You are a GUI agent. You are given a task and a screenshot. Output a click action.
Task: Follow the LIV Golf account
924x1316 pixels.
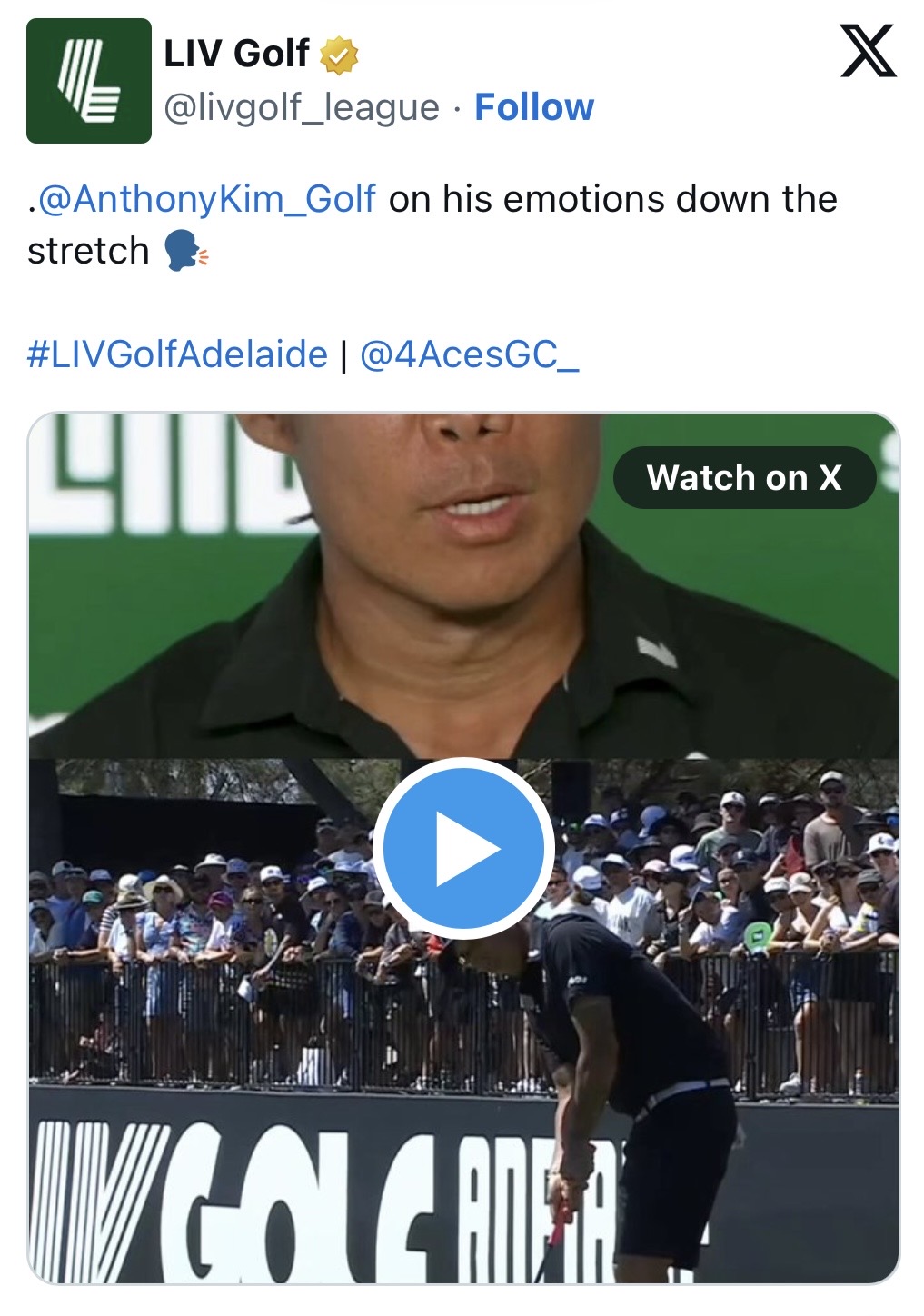[x=534, y=107]
